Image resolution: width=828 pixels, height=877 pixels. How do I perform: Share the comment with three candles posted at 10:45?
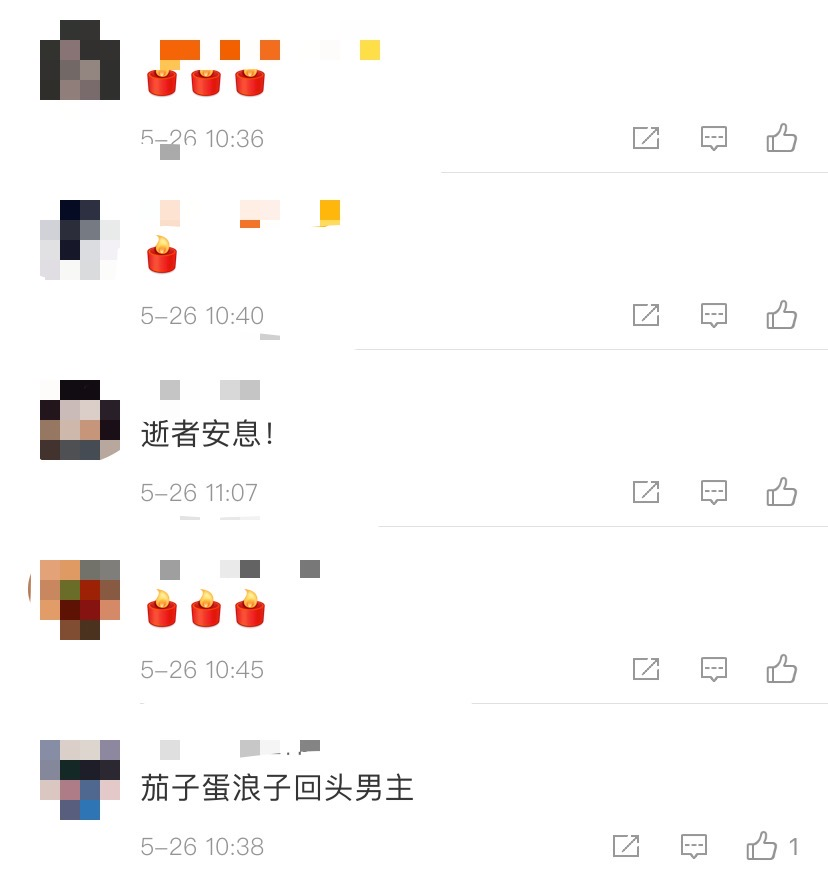pos(646,669)
